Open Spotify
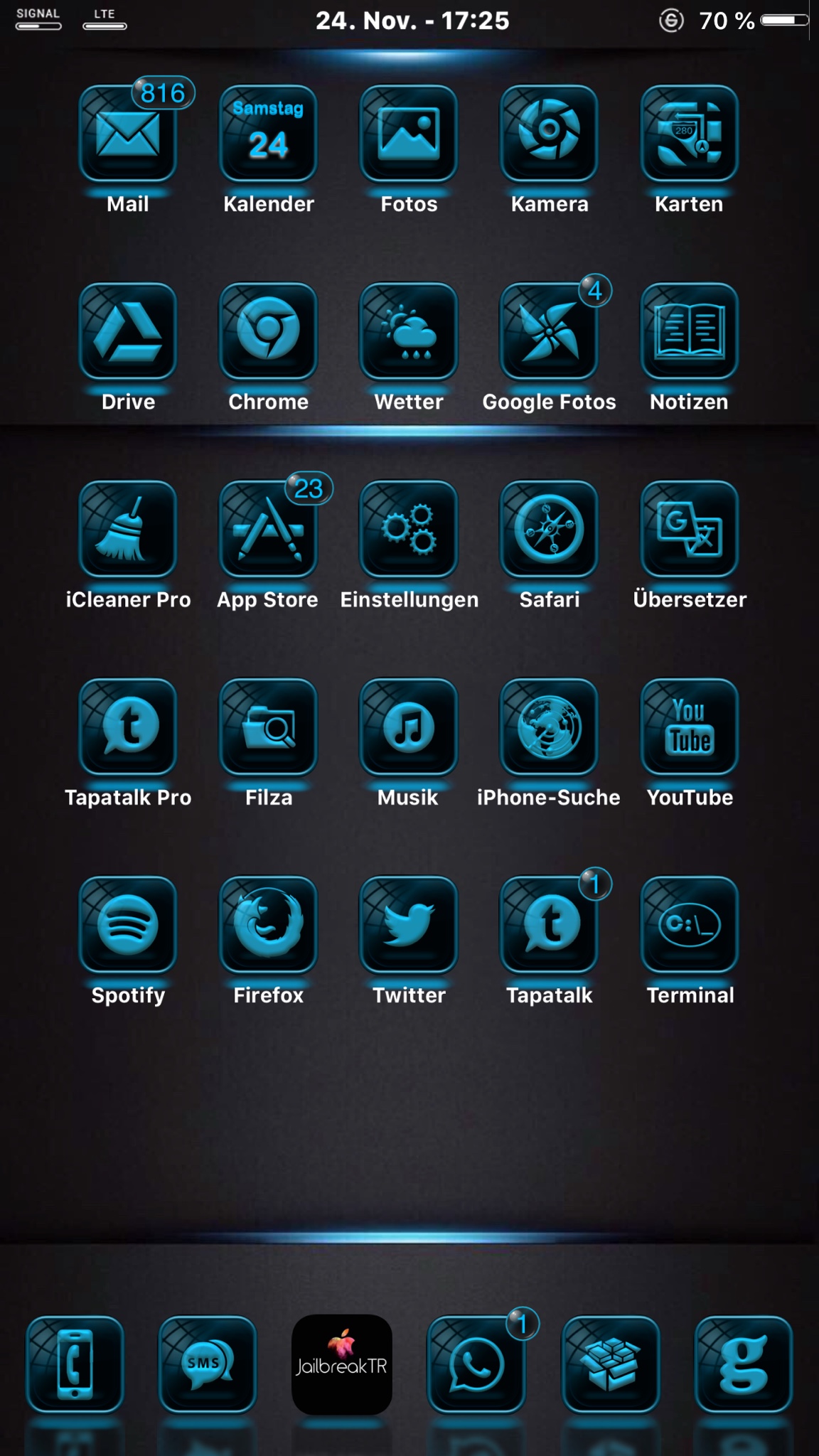Screen dimensions: 819x1456 pyautogui.click(x=128, y=924)
